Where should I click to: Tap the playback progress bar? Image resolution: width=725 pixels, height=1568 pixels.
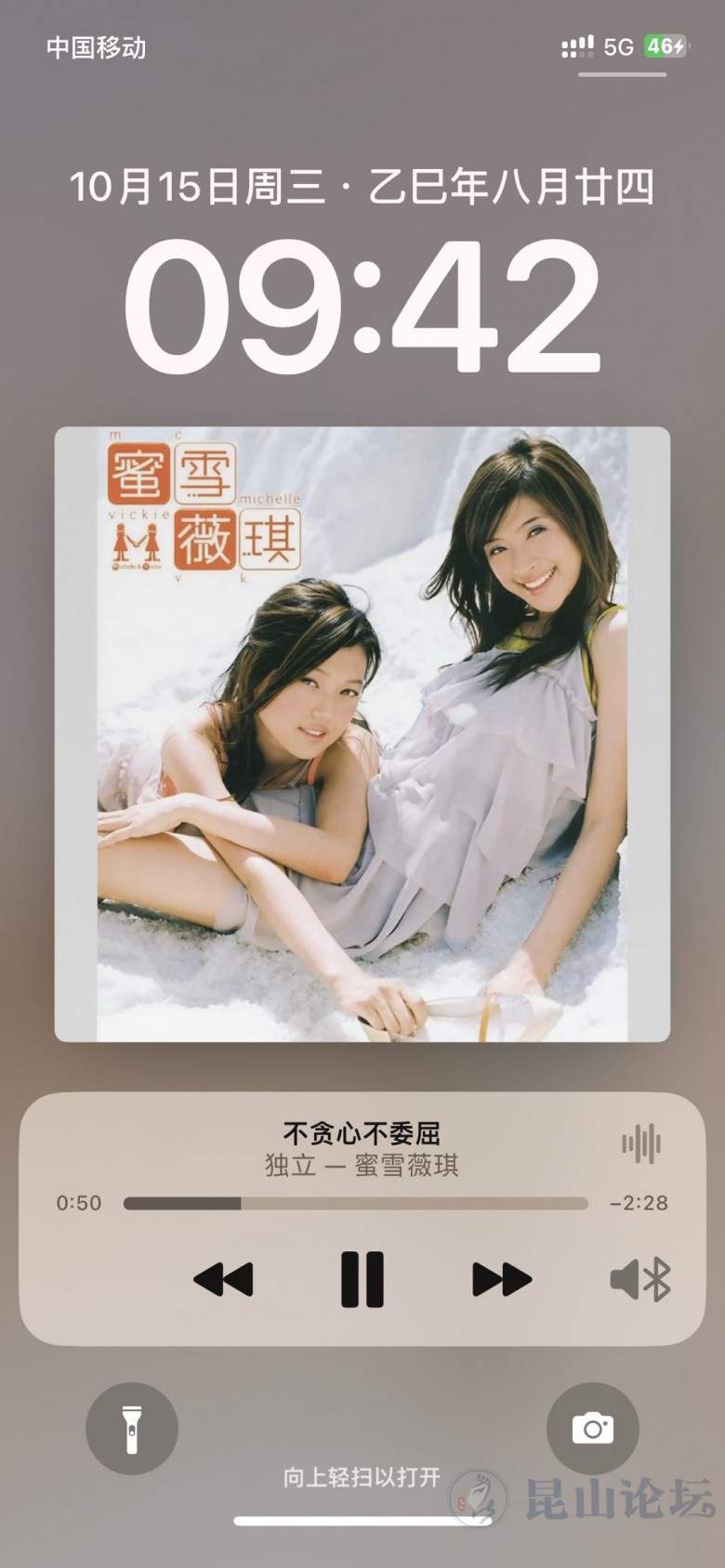[356, 1203]
